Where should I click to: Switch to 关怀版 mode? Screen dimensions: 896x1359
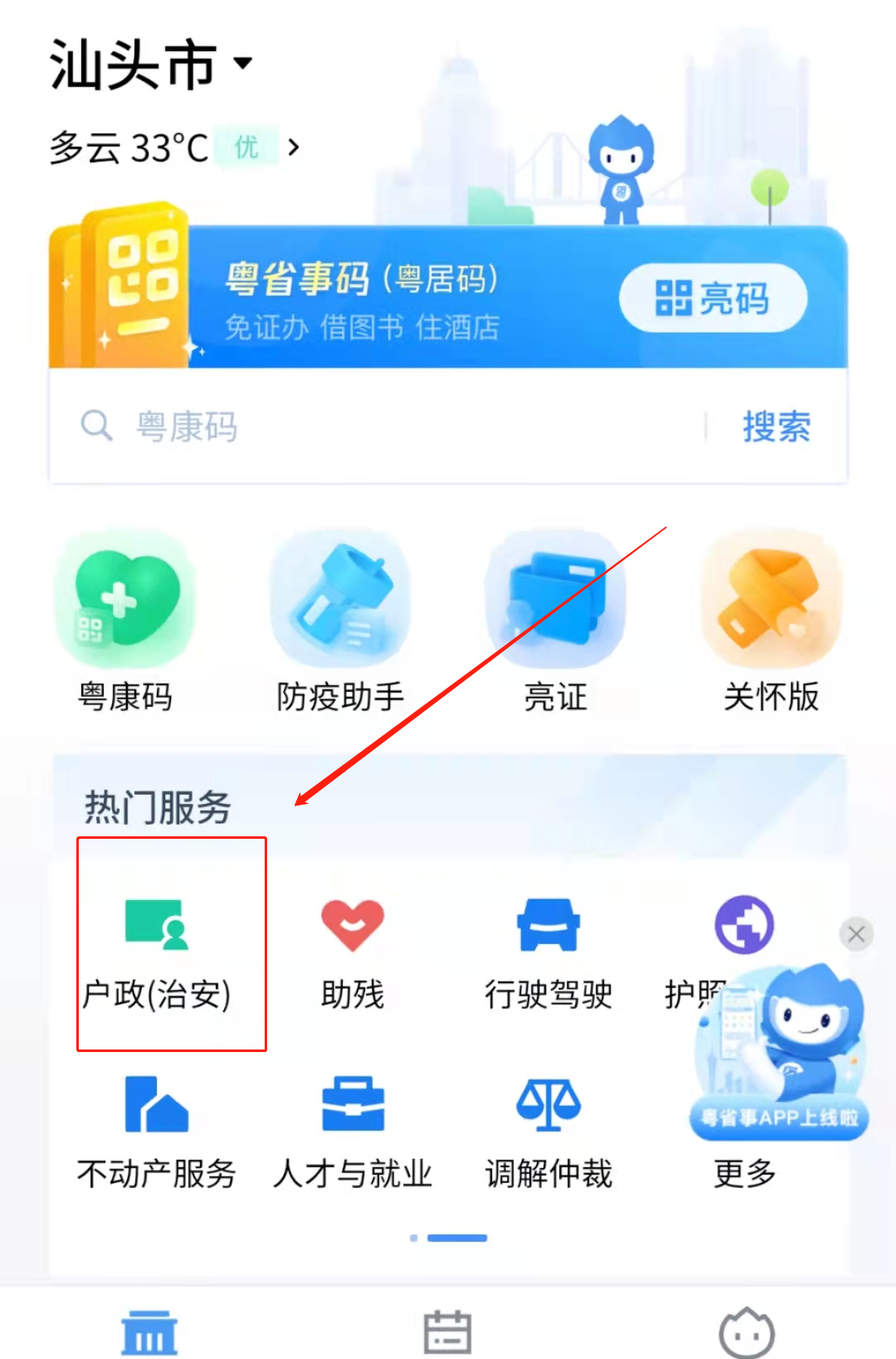click(x=771, y=622)
